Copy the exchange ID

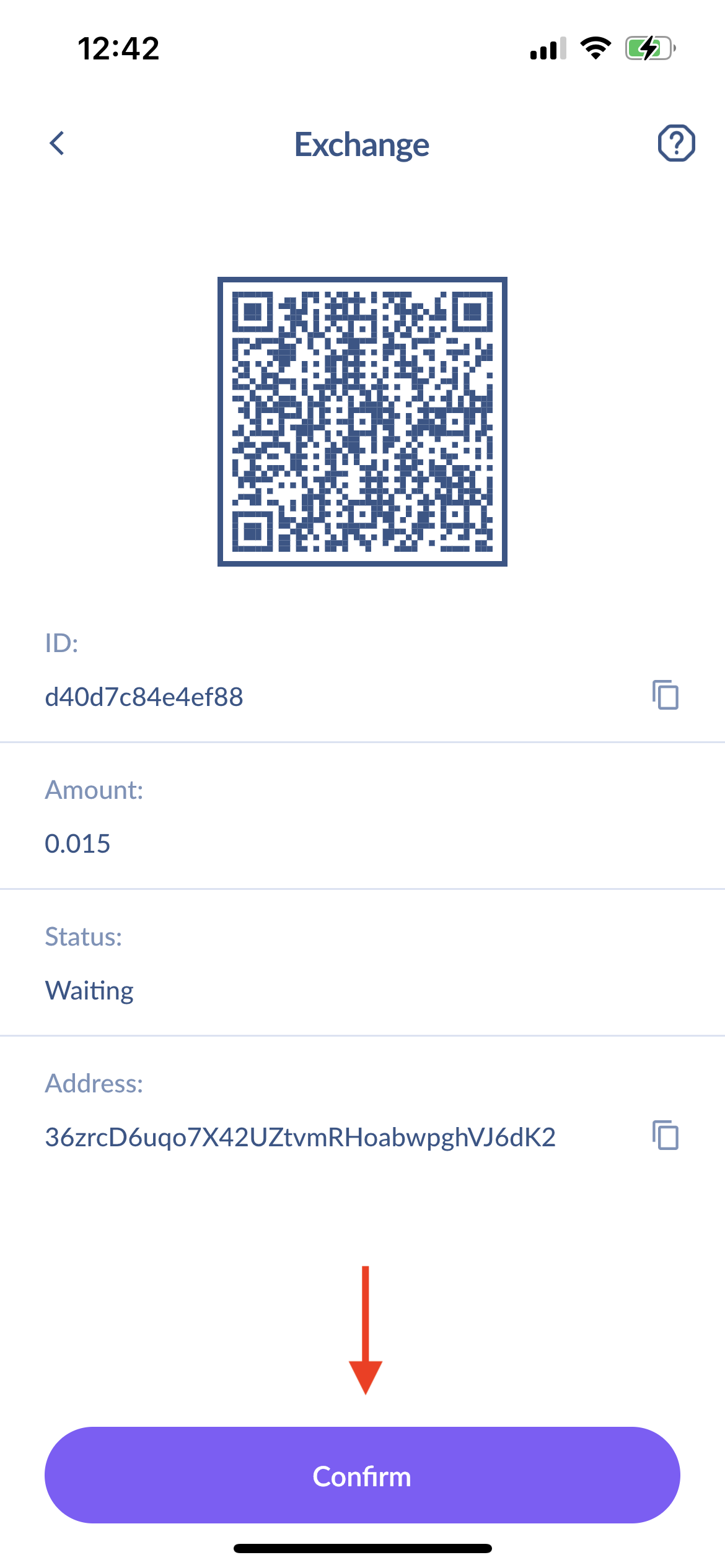click(666, 694)
